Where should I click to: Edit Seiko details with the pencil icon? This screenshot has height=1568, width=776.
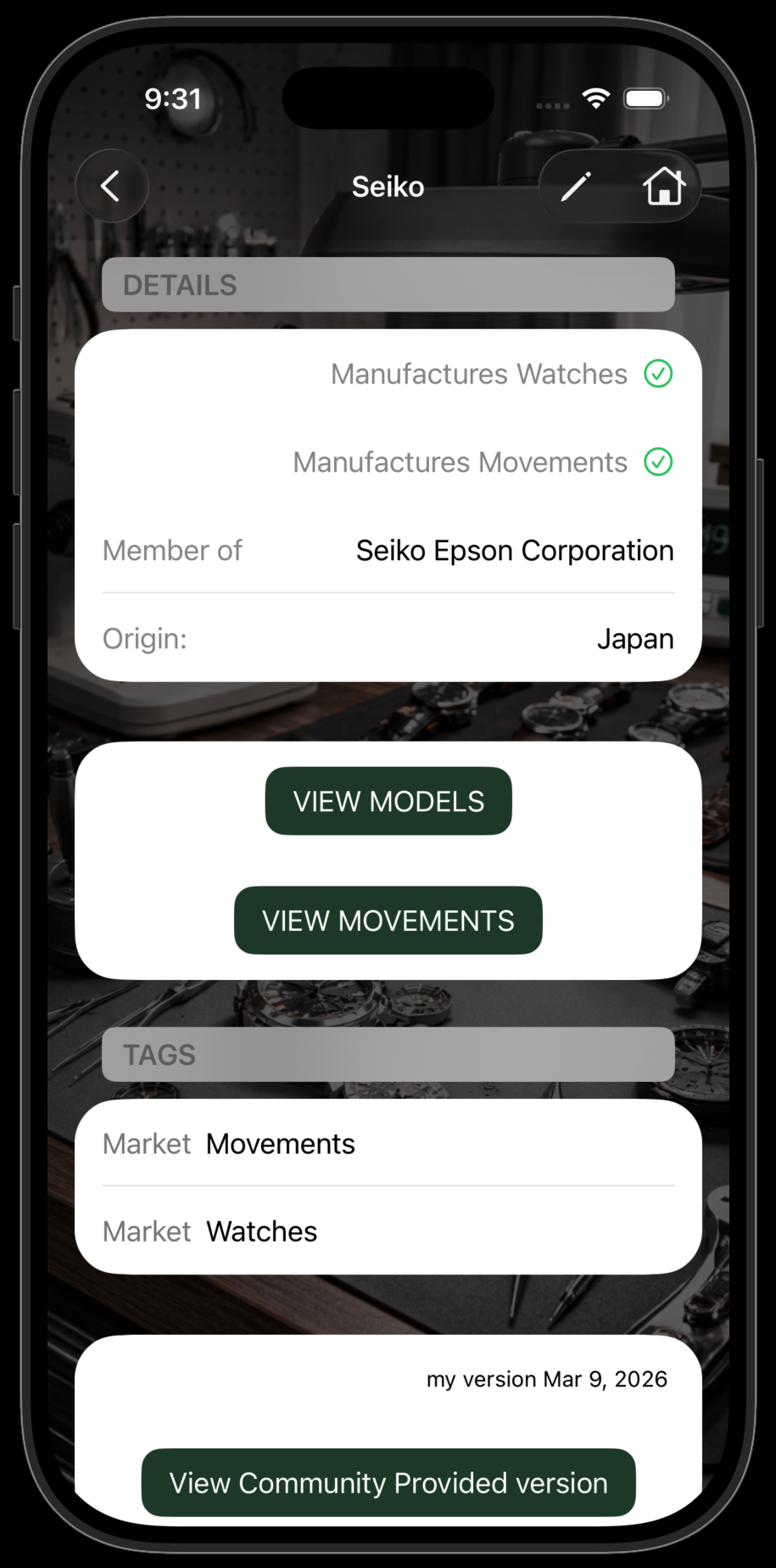[576, 186]
